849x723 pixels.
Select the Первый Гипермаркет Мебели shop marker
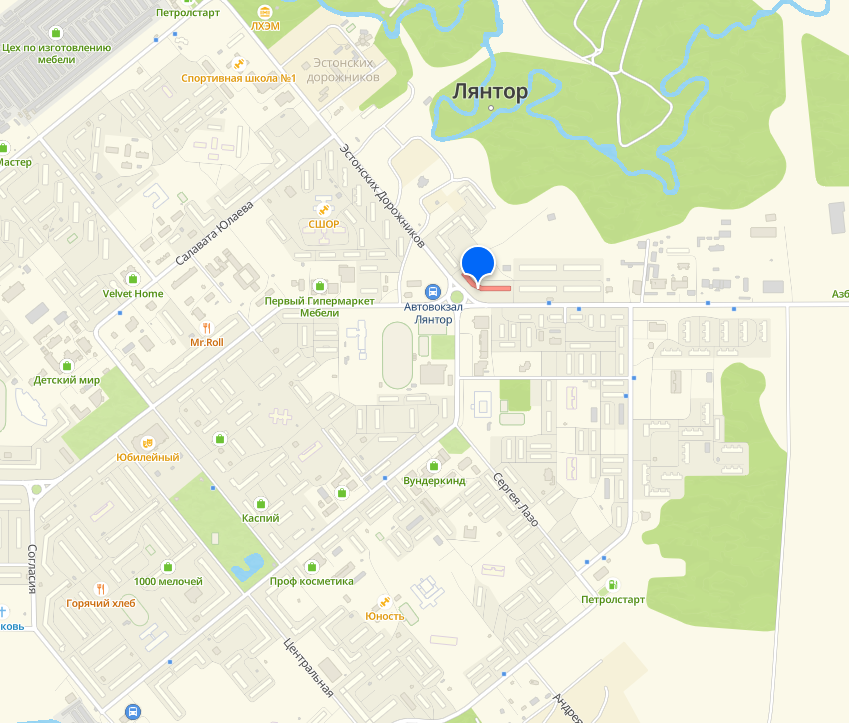[320, 286]
